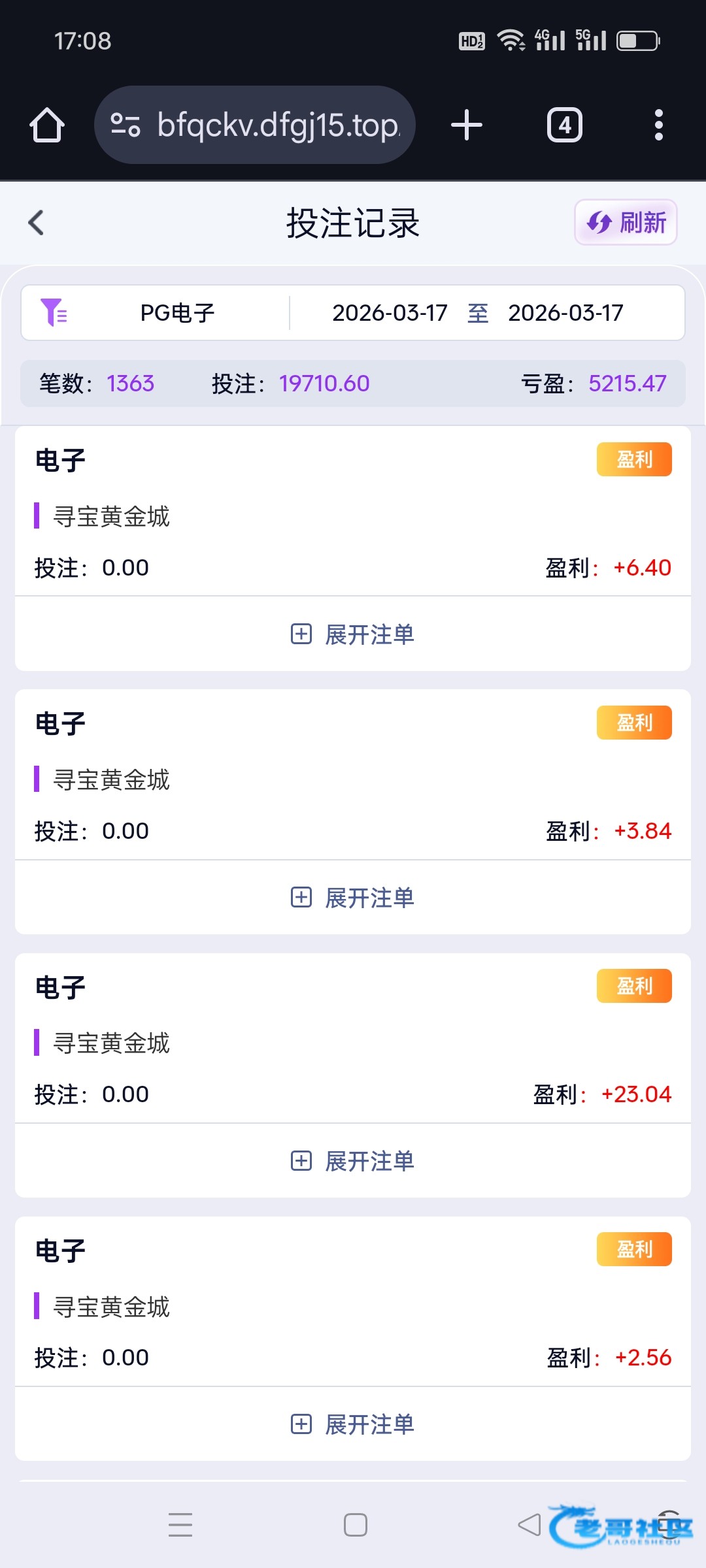Open browser home page
Image resolution: width=706 pixels, height=1568 pixels.
tap(47, 125)
